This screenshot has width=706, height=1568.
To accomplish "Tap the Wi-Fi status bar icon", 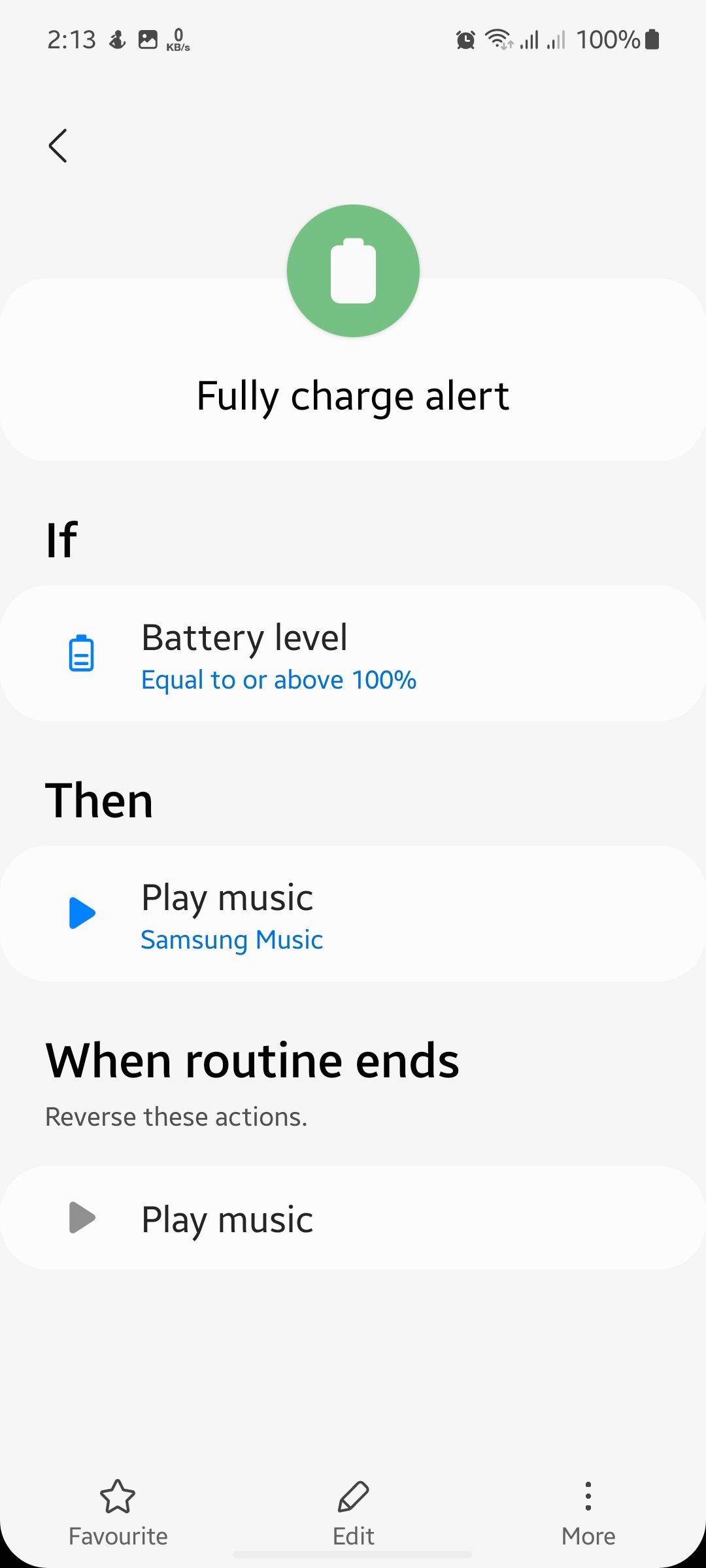I will tap(498, 39).
